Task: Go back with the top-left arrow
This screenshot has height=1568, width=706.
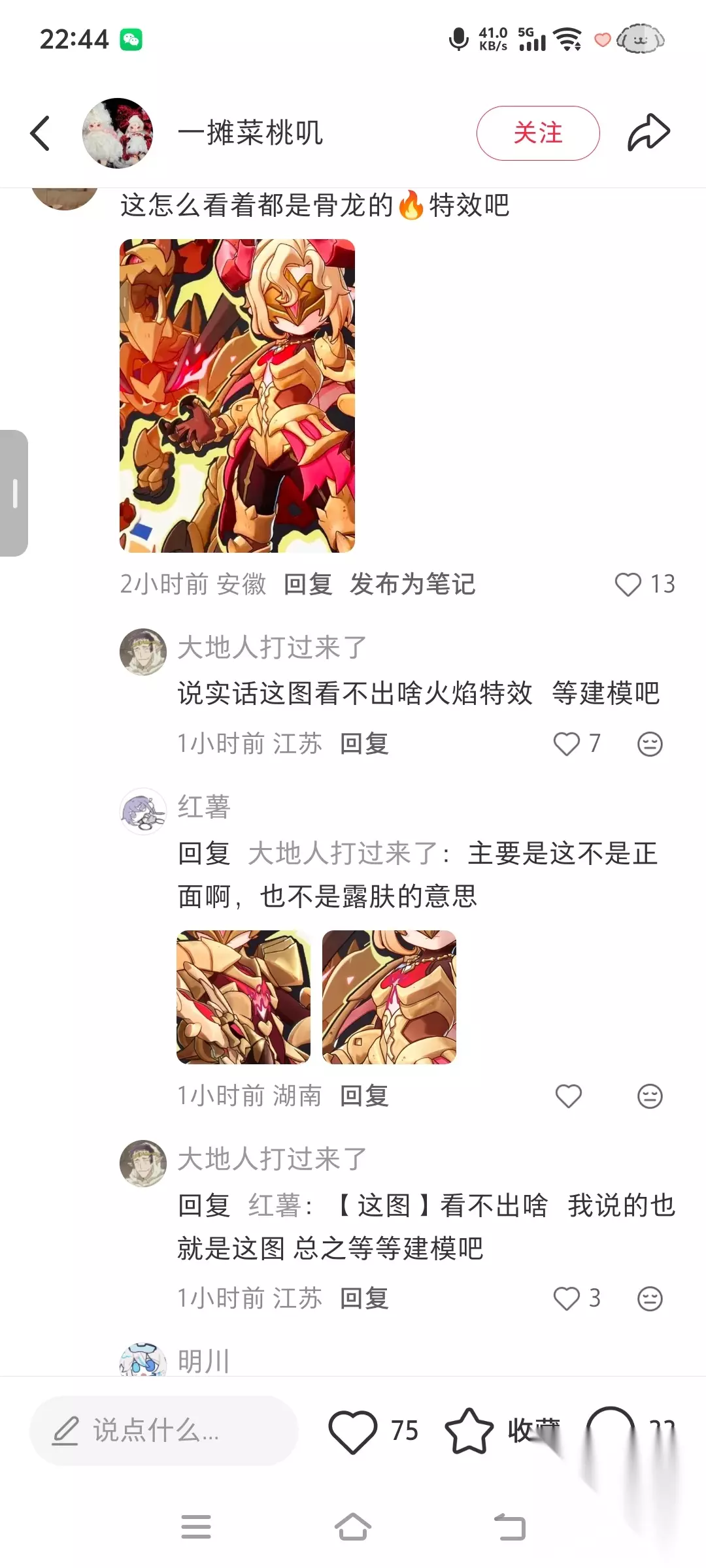Action: point(41,133)
